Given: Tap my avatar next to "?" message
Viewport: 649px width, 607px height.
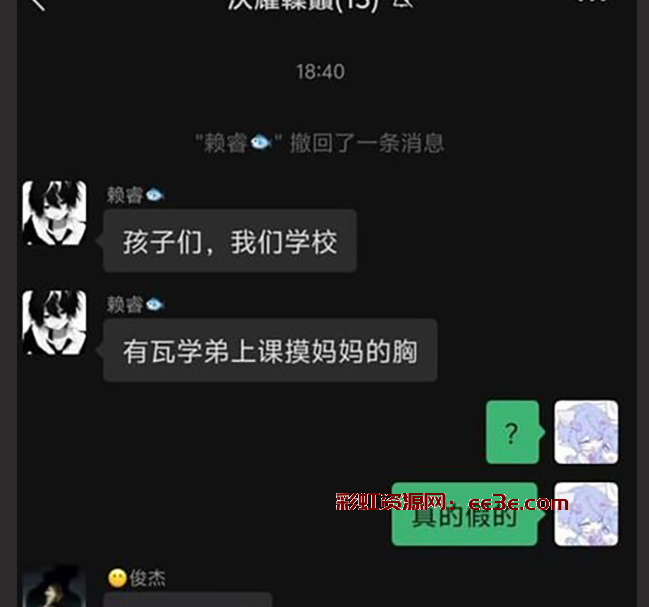Looking at the screenshot, I should coord(586,432).
